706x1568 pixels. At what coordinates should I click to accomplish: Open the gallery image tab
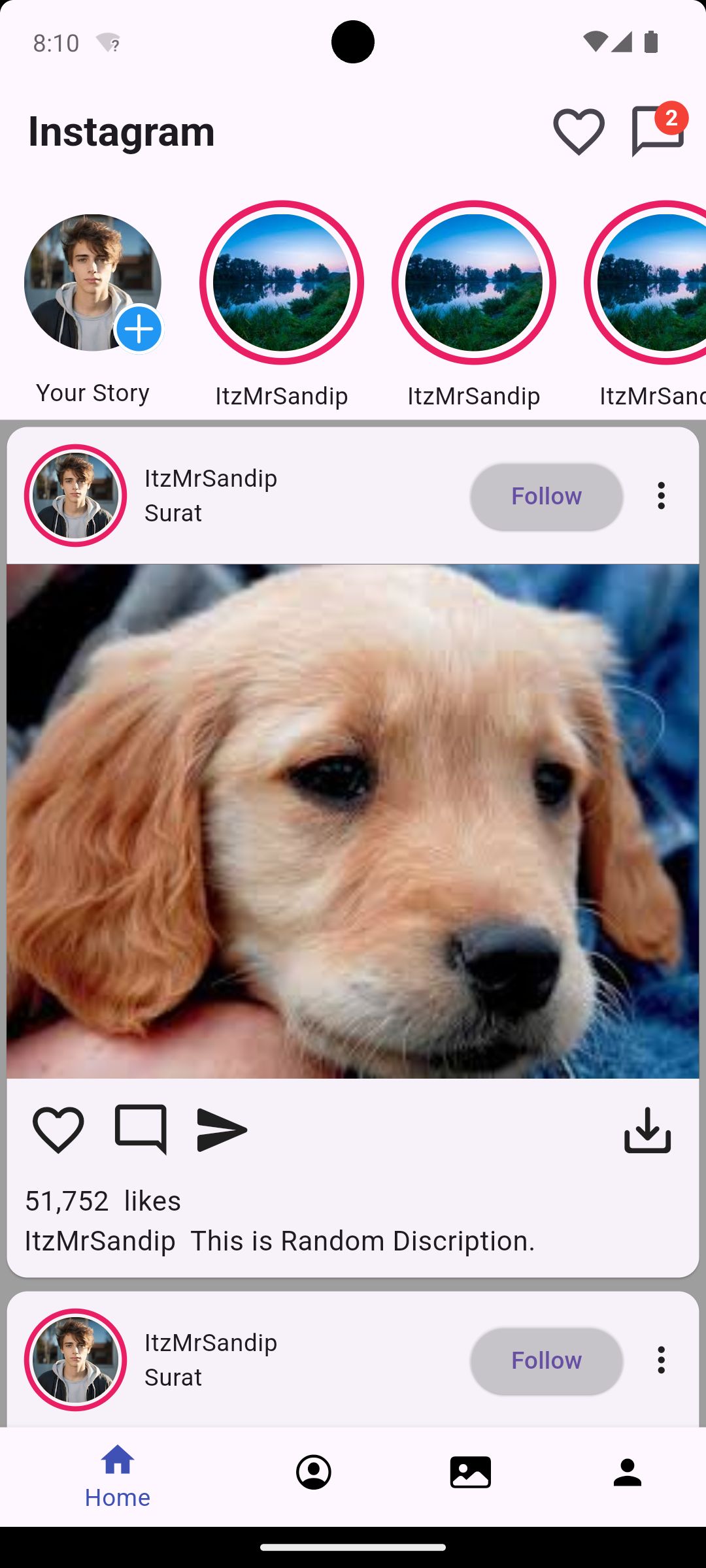point(471,1473)
